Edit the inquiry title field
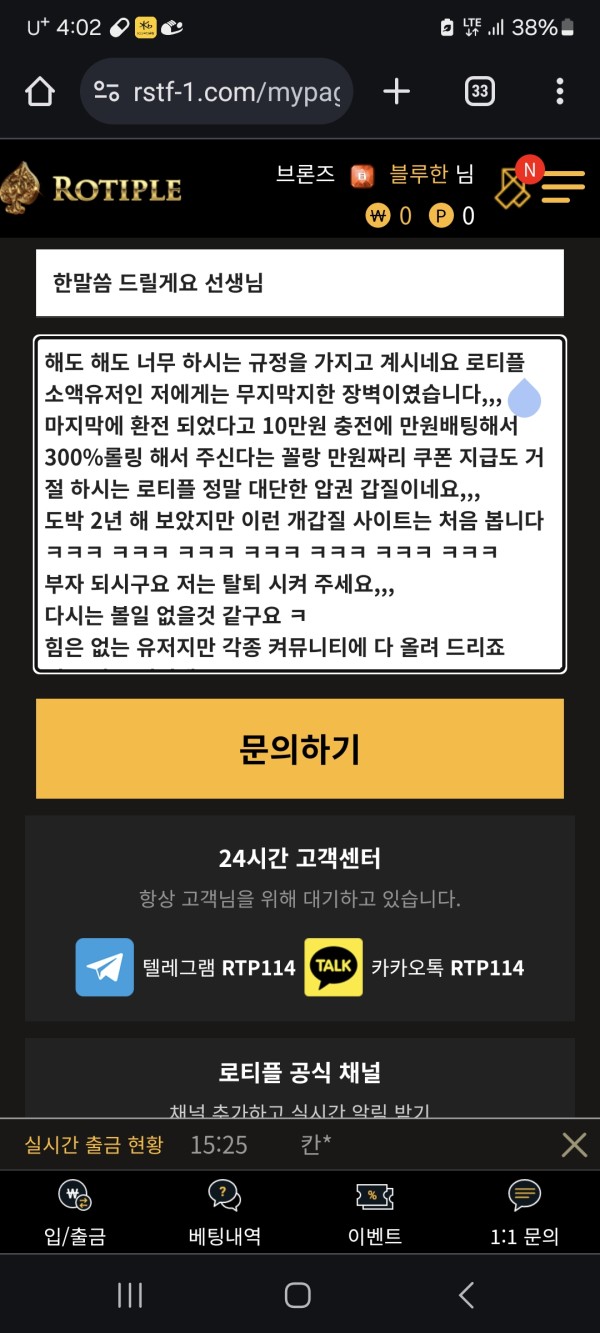The width and height of the screenshot is (600, 1333). (300, 283)
